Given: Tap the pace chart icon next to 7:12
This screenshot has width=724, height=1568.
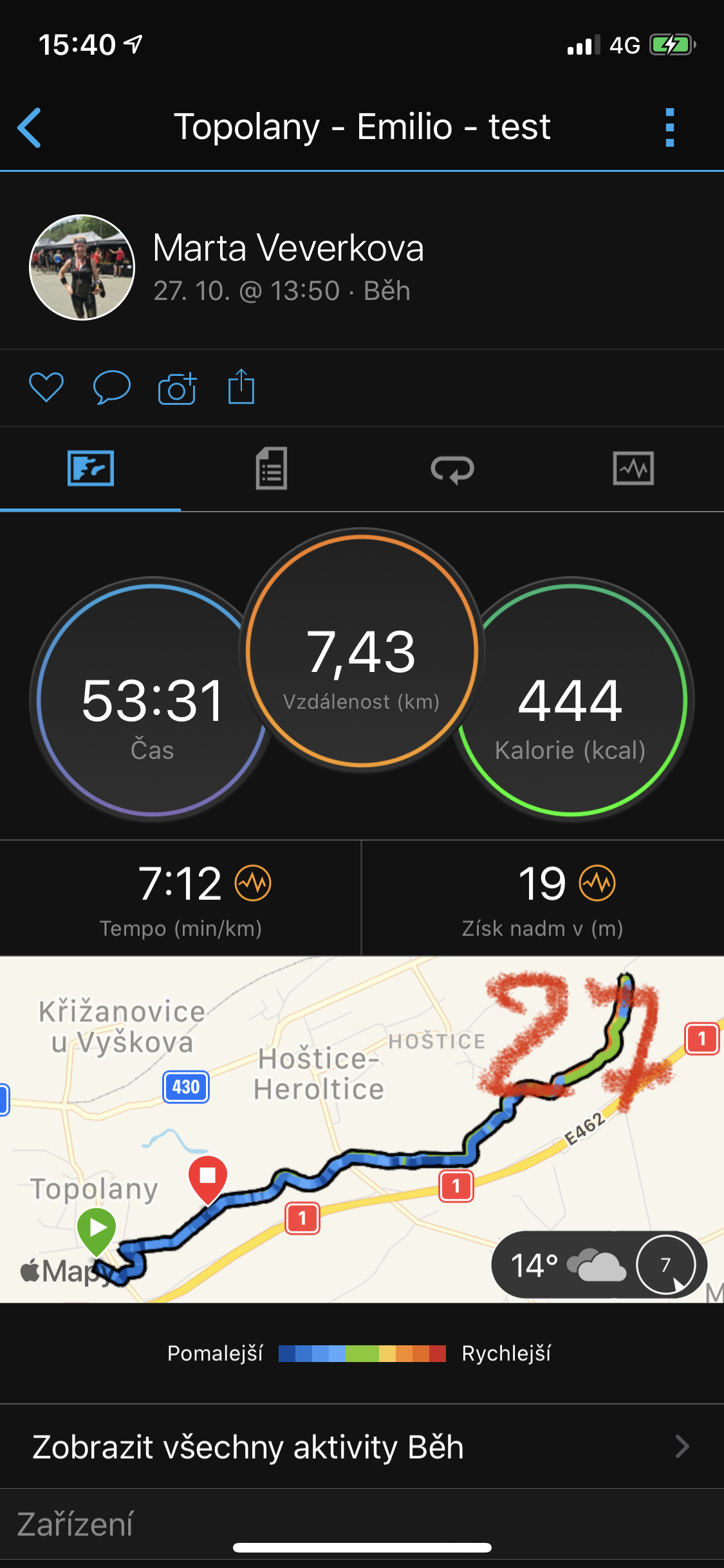Looking at the screenshot, I should click(x=253, y=884).
